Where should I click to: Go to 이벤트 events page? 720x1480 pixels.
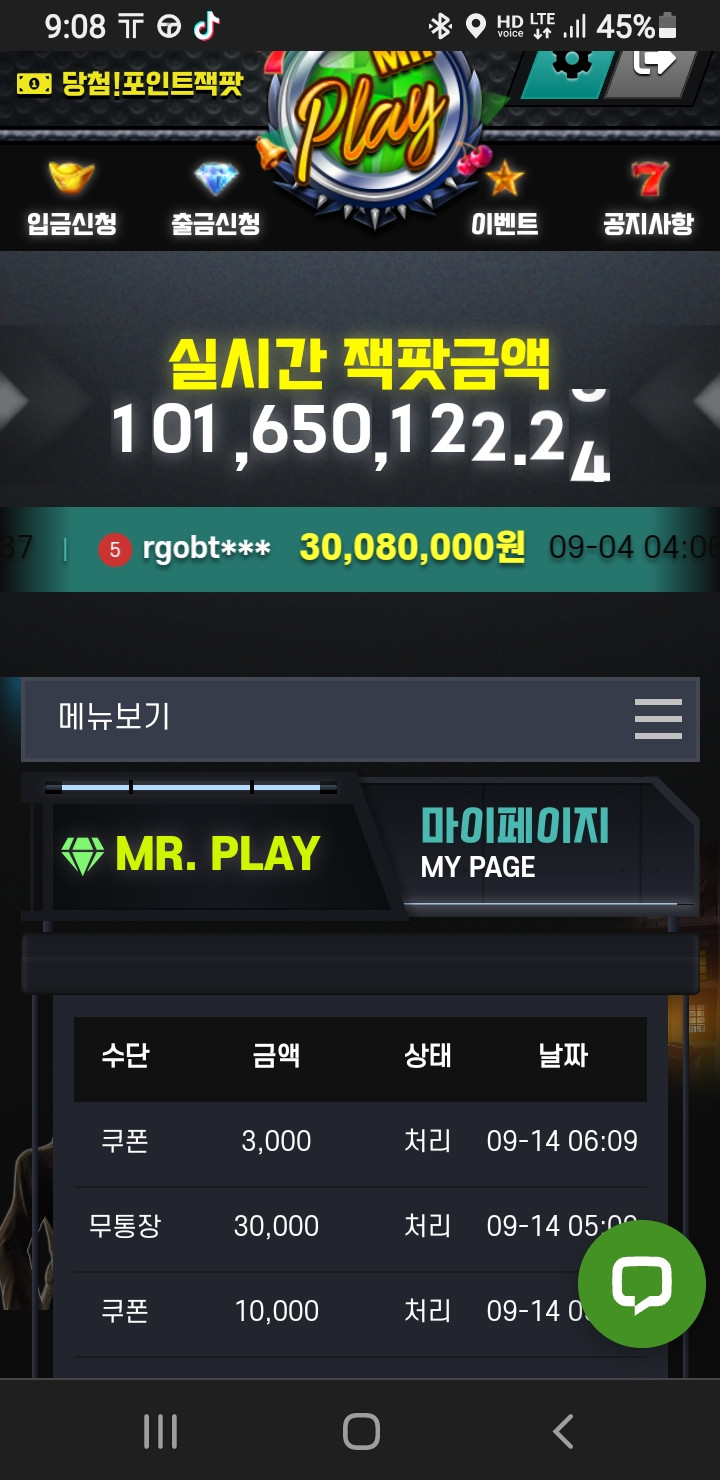pos(504,198)
